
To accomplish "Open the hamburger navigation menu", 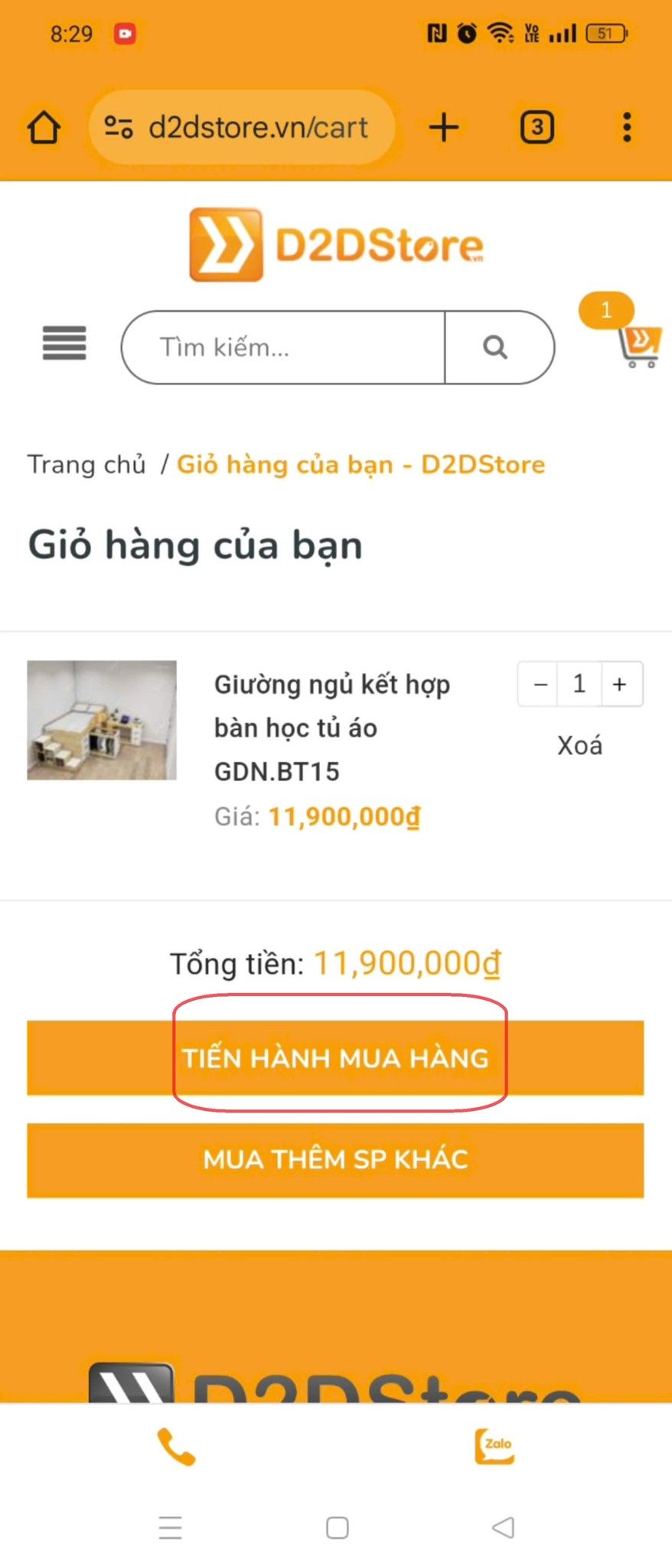I will (x=64, y=343).
